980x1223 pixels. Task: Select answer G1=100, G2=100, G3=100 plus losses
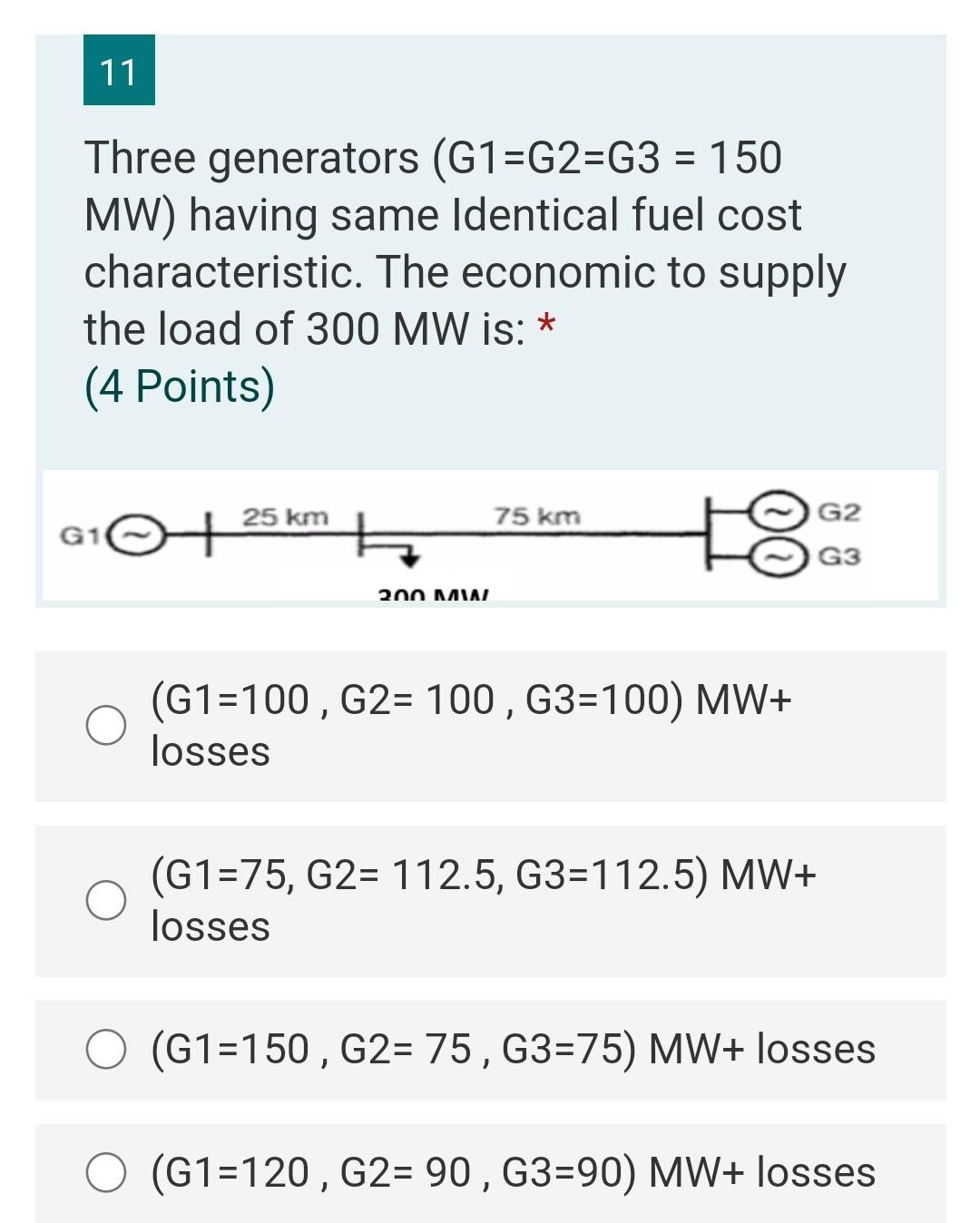point(106,725)
